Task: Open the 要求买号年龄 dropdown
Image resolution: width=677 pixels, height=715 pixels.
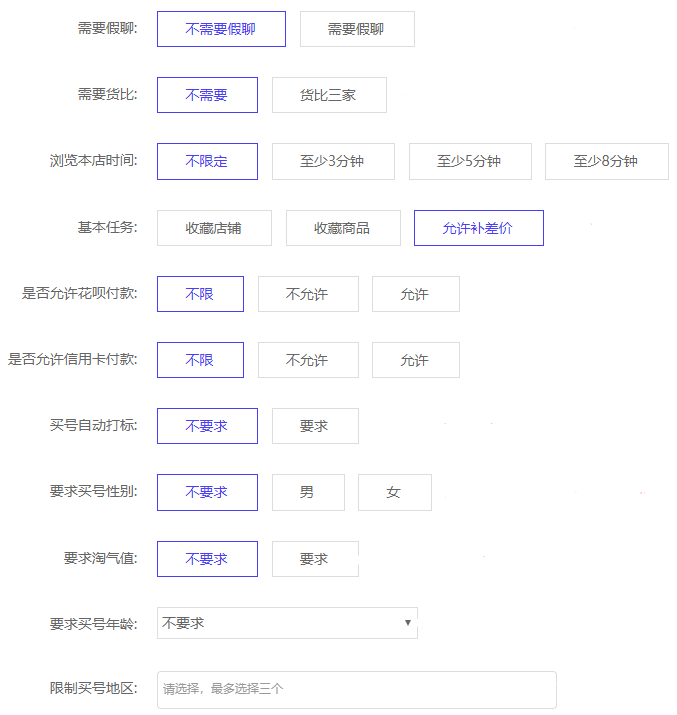Action: point(287,623)
